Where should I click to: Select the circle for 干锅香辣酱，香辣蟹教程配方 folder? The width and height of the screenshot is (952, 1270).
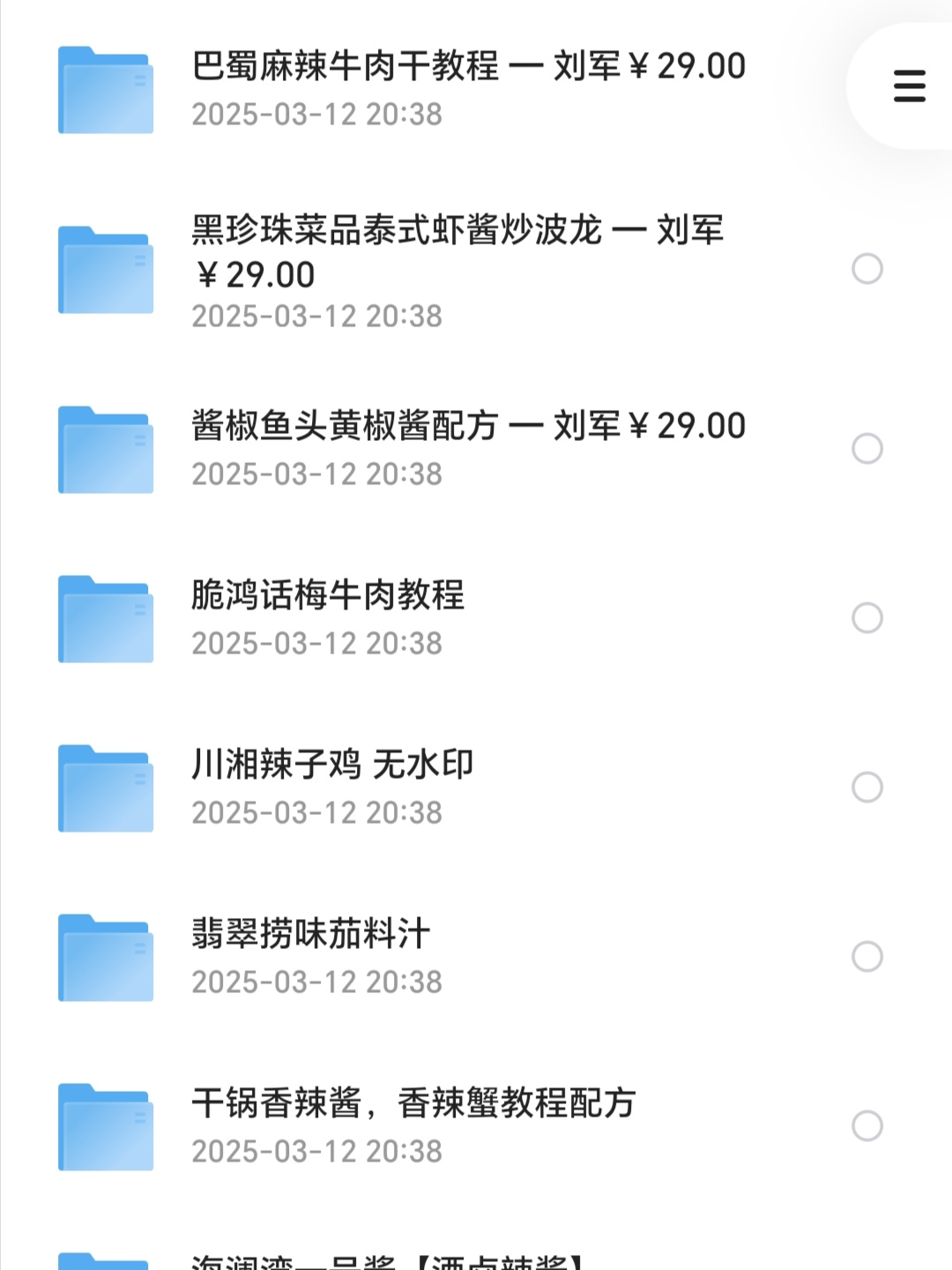(867, 1126)
